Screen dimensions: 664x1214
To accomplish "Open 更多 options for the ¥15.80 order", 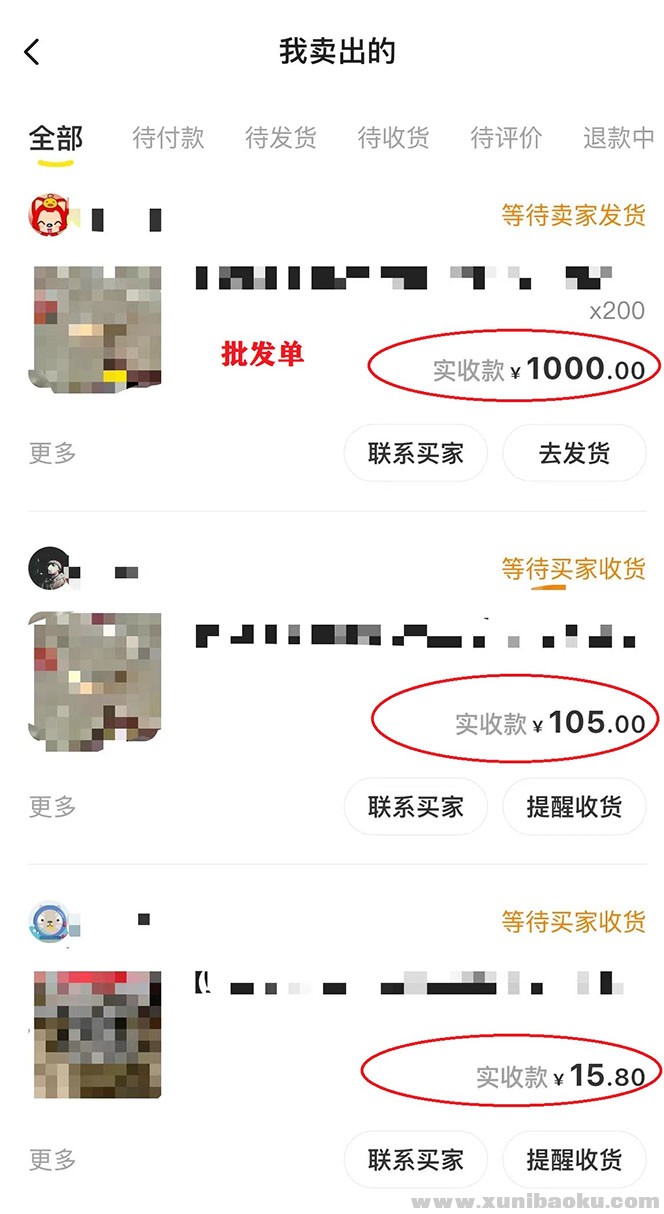I will [53, 1160].
